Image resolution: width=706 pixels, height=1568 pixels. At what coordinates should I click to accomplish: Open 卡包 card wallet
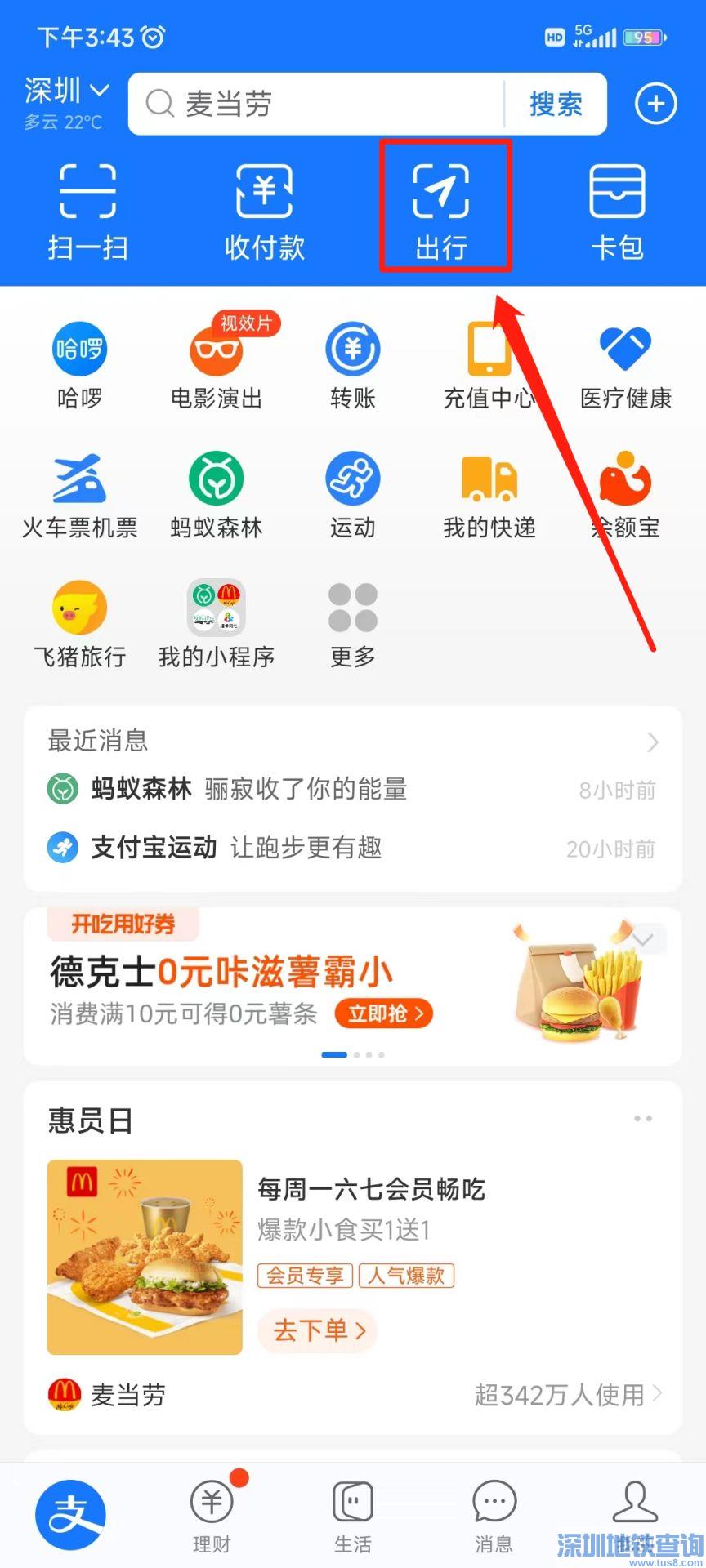coord(618,210)
